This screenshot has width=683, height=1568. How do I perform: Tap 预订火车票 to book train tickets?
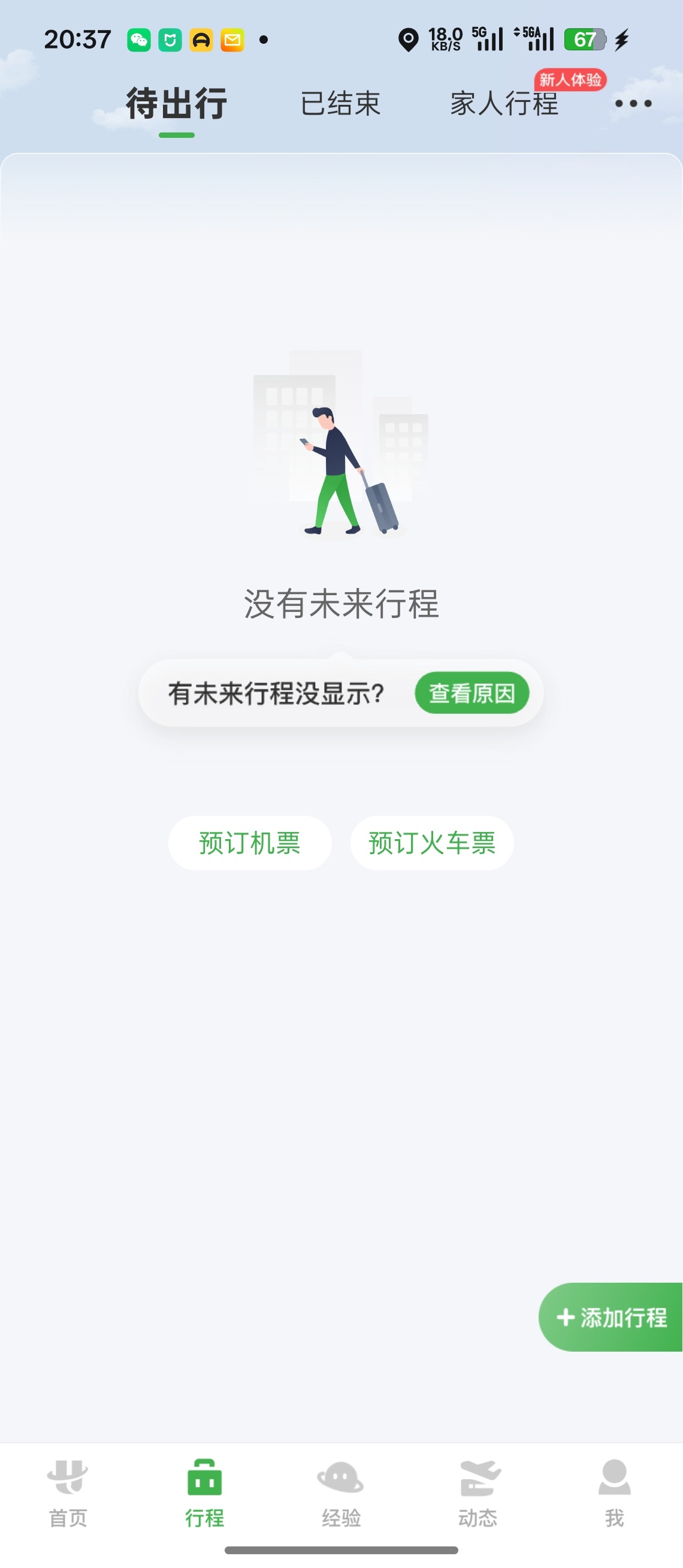pos(432,843)
